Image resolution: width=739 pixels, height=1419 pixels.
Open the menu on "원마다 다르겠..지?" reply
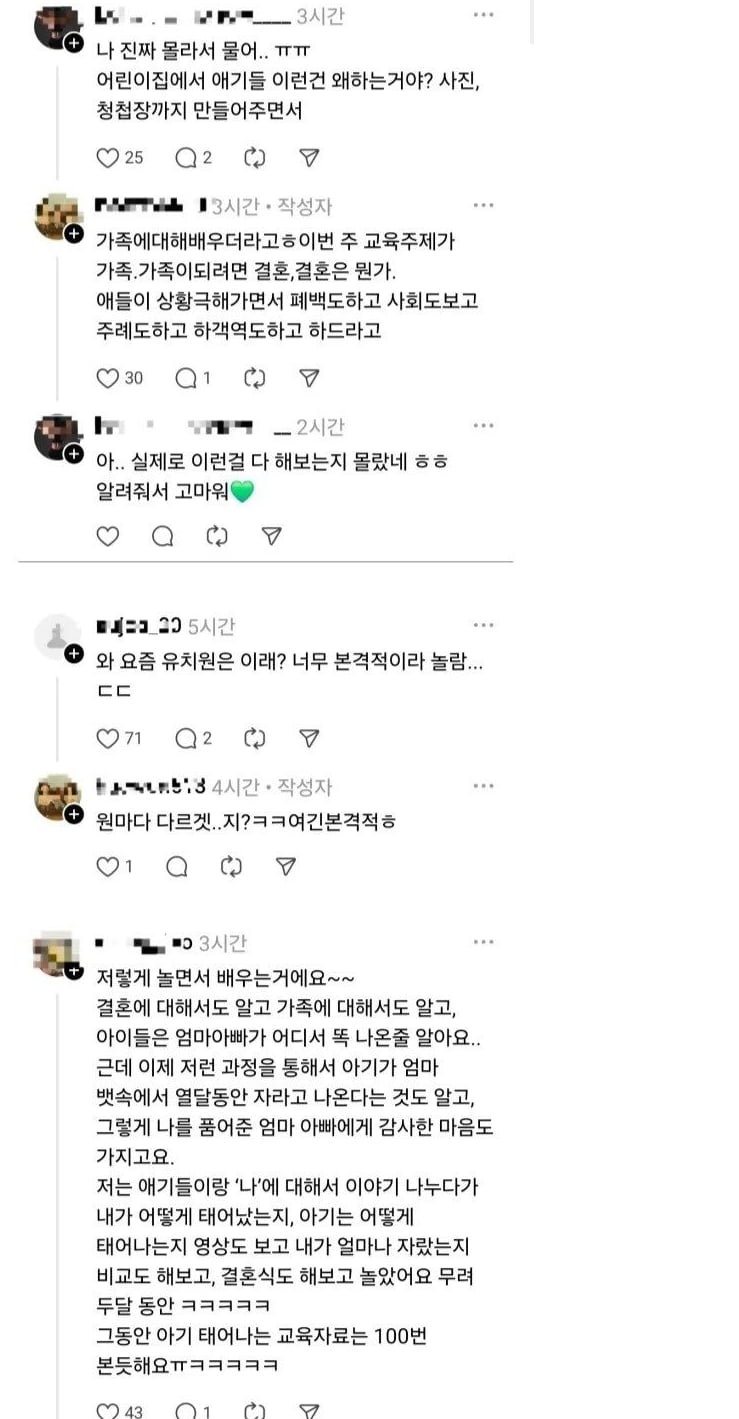484,786
